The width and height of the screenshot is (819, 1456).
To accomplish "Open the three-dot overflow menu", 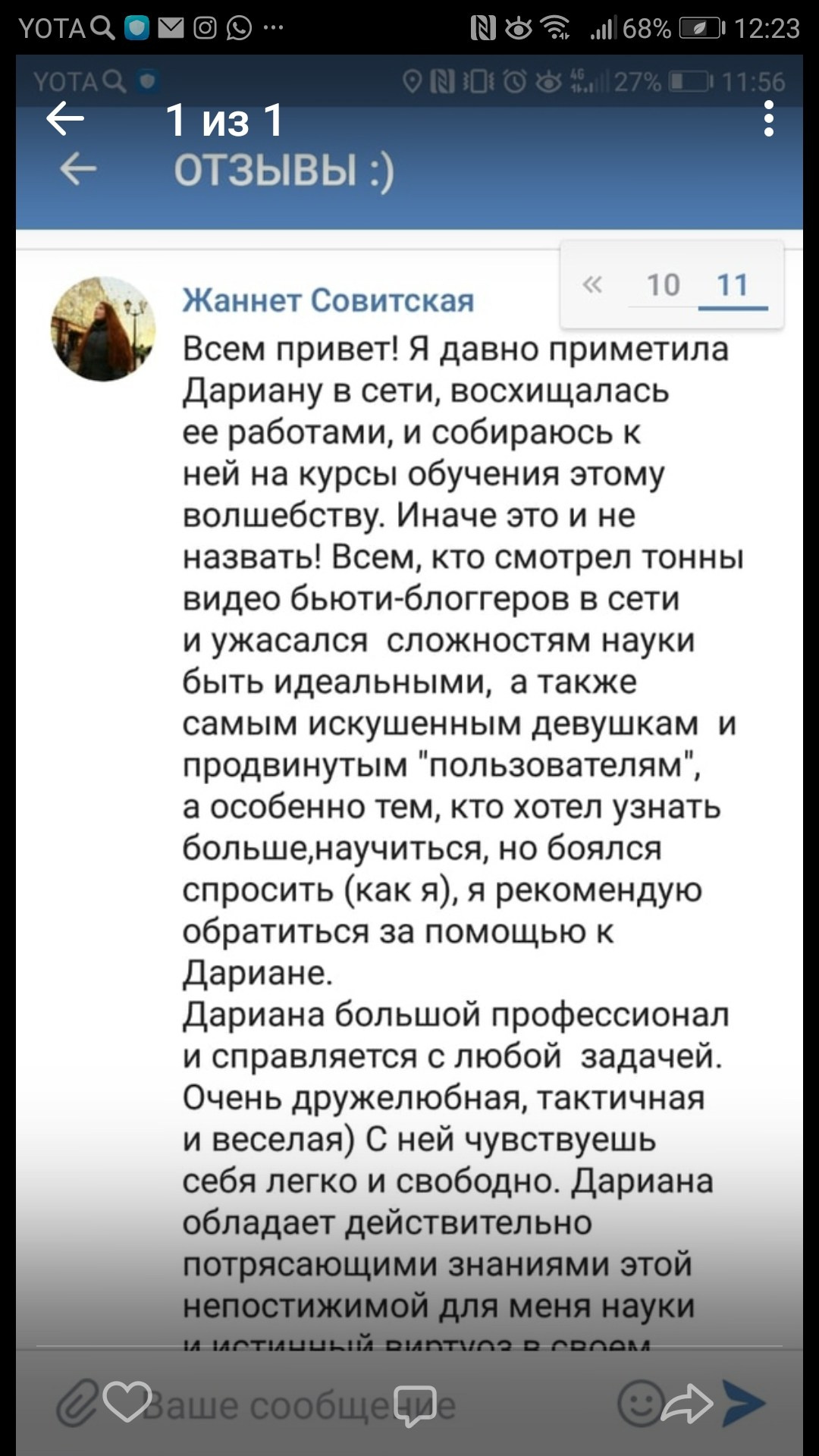I will (769, 119).
